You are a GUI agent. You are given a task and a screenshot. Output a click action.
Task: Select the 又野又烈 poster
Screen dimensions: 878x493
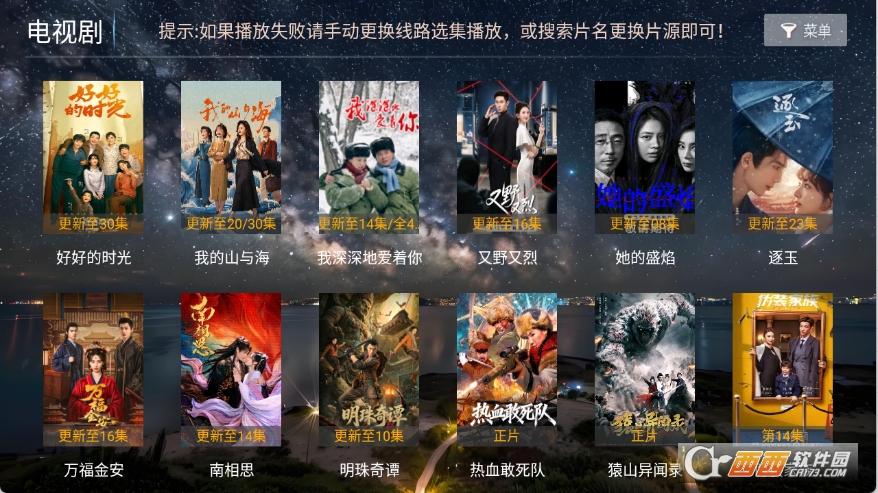coord(507,157)
